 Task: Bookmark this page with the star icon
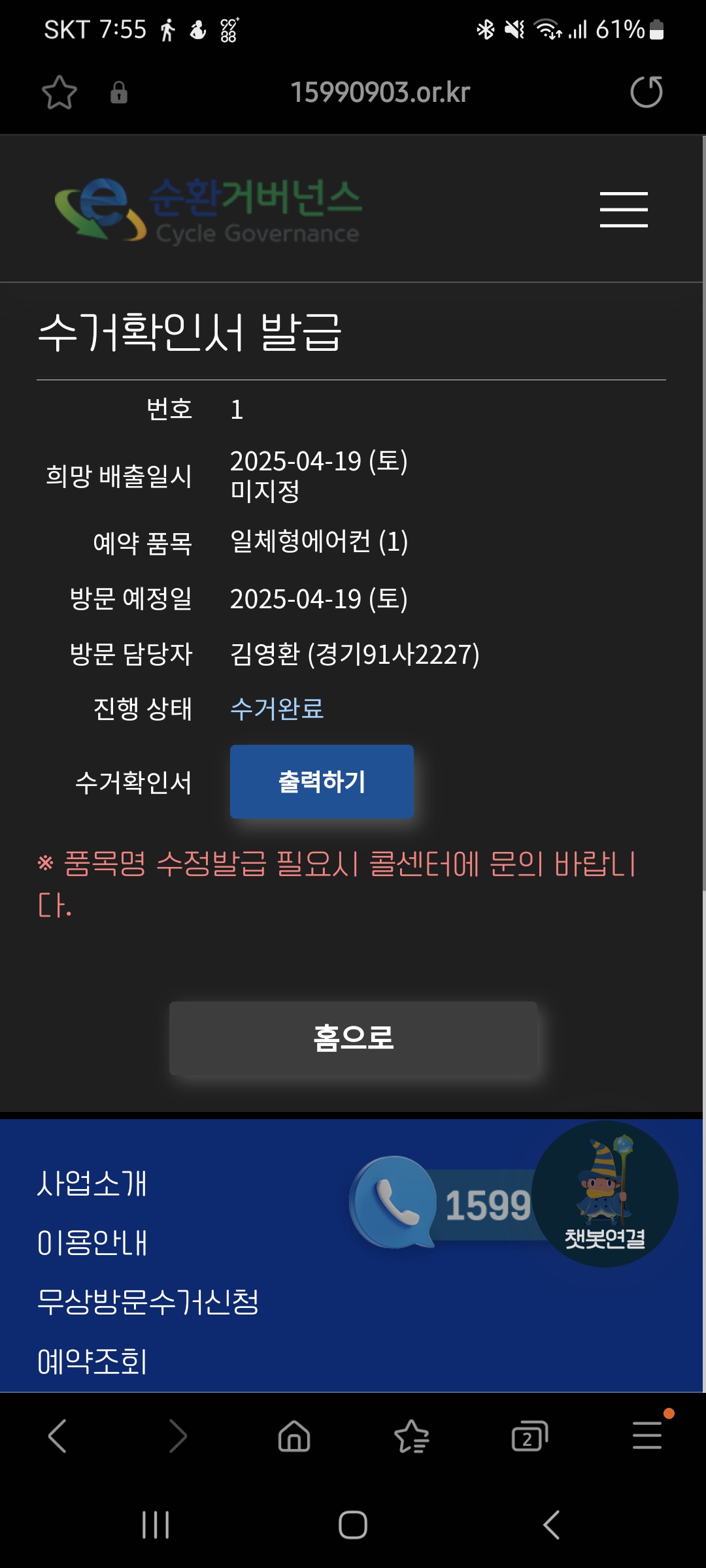point(59,92)
